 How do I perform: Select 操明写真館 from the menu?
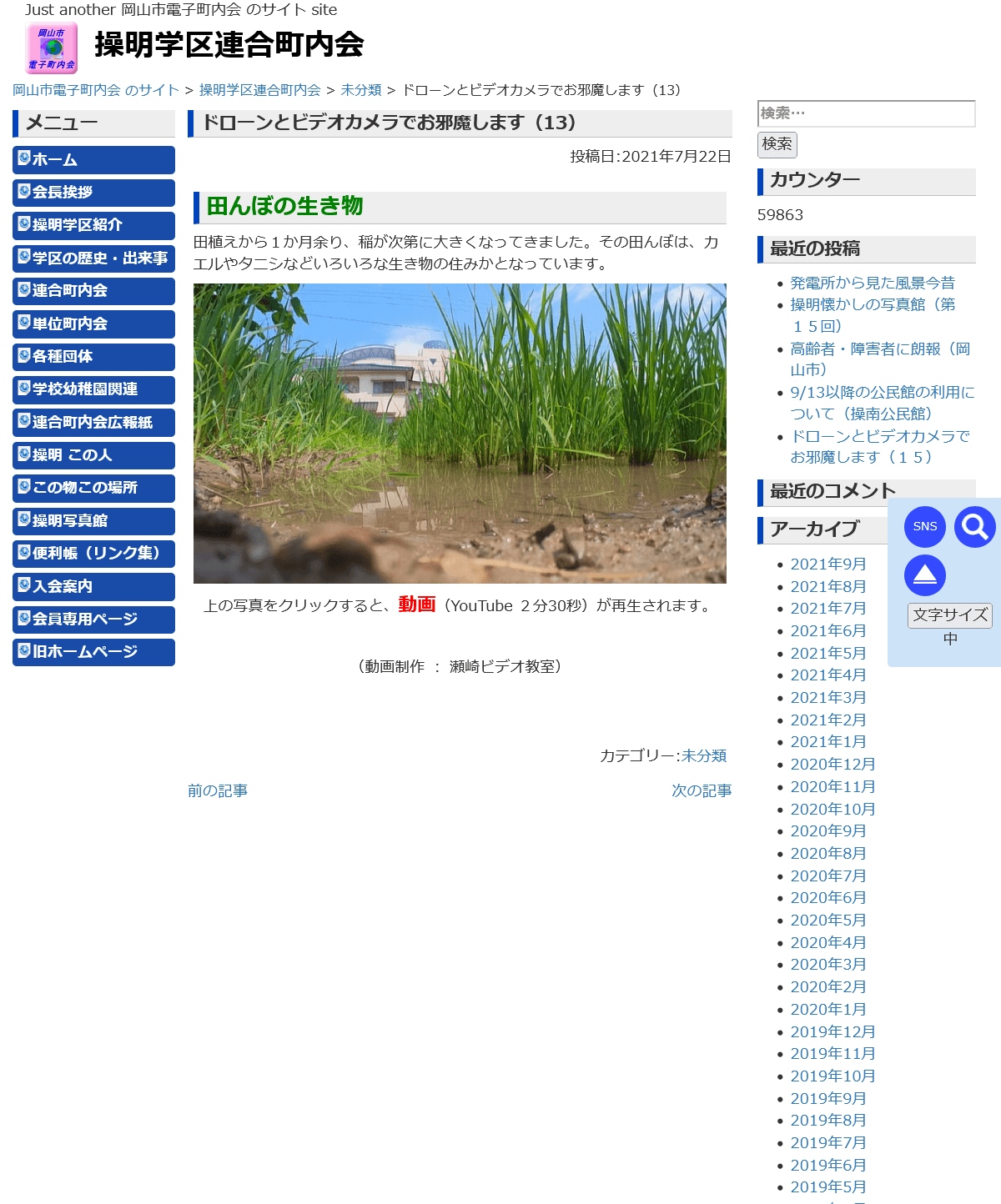(93, 521)
